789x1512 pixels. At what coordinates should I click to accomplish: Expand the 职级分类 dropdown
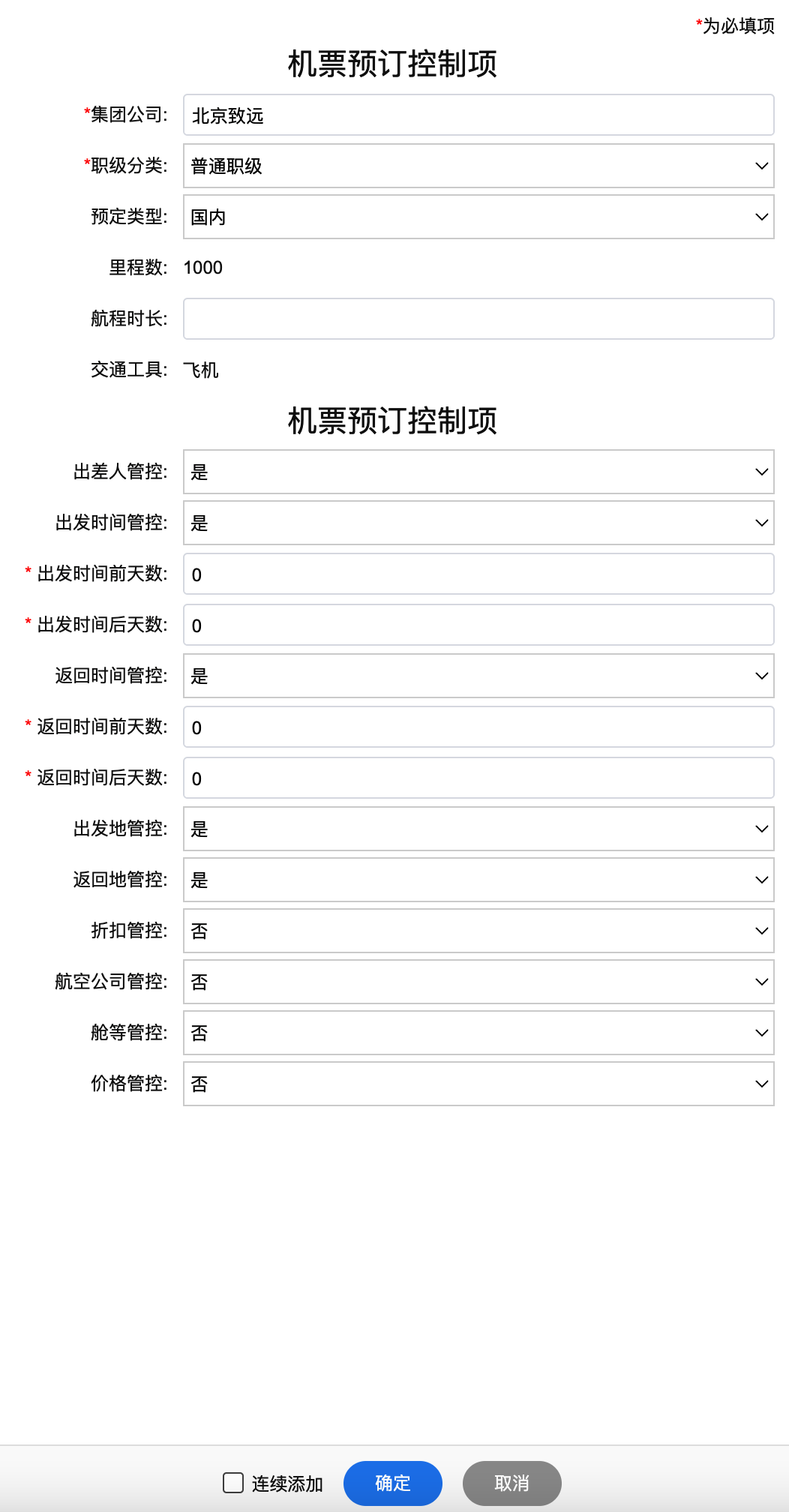click(478, 166)
